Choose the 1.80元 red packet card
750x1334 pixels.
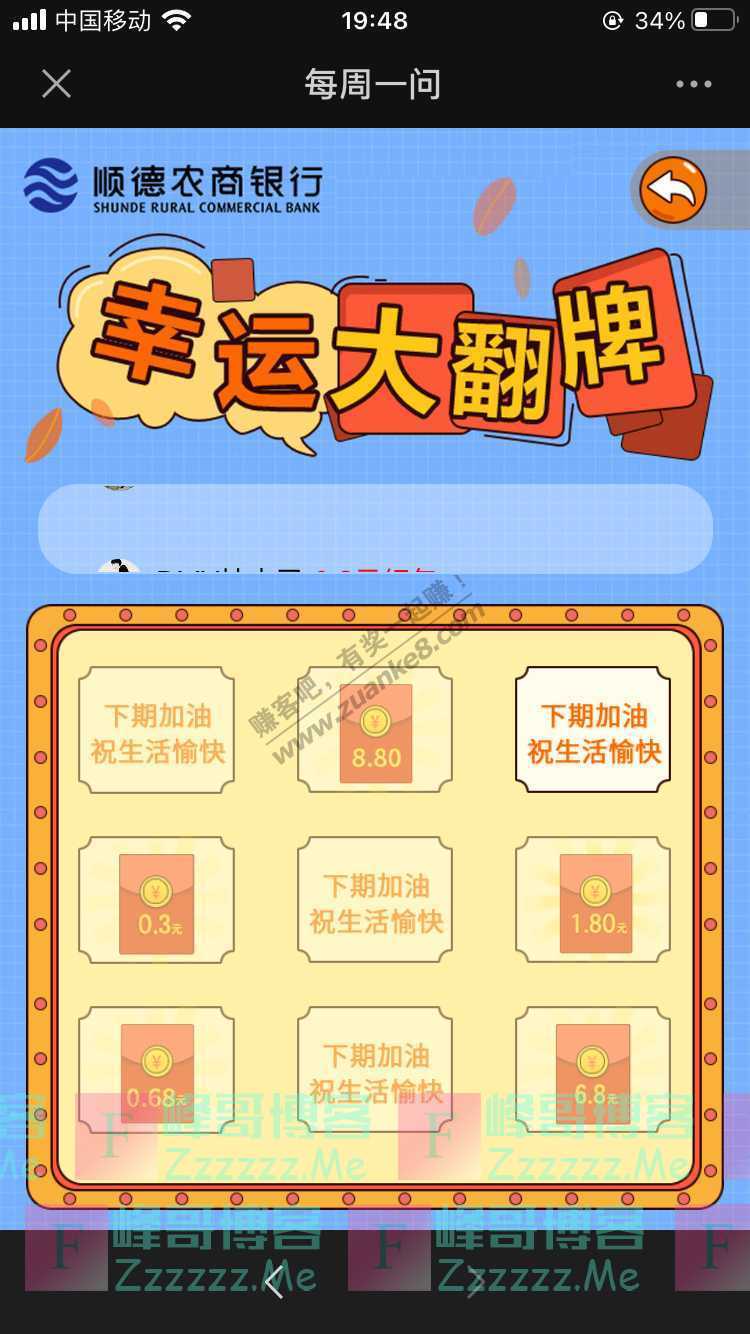click(594, 901)
